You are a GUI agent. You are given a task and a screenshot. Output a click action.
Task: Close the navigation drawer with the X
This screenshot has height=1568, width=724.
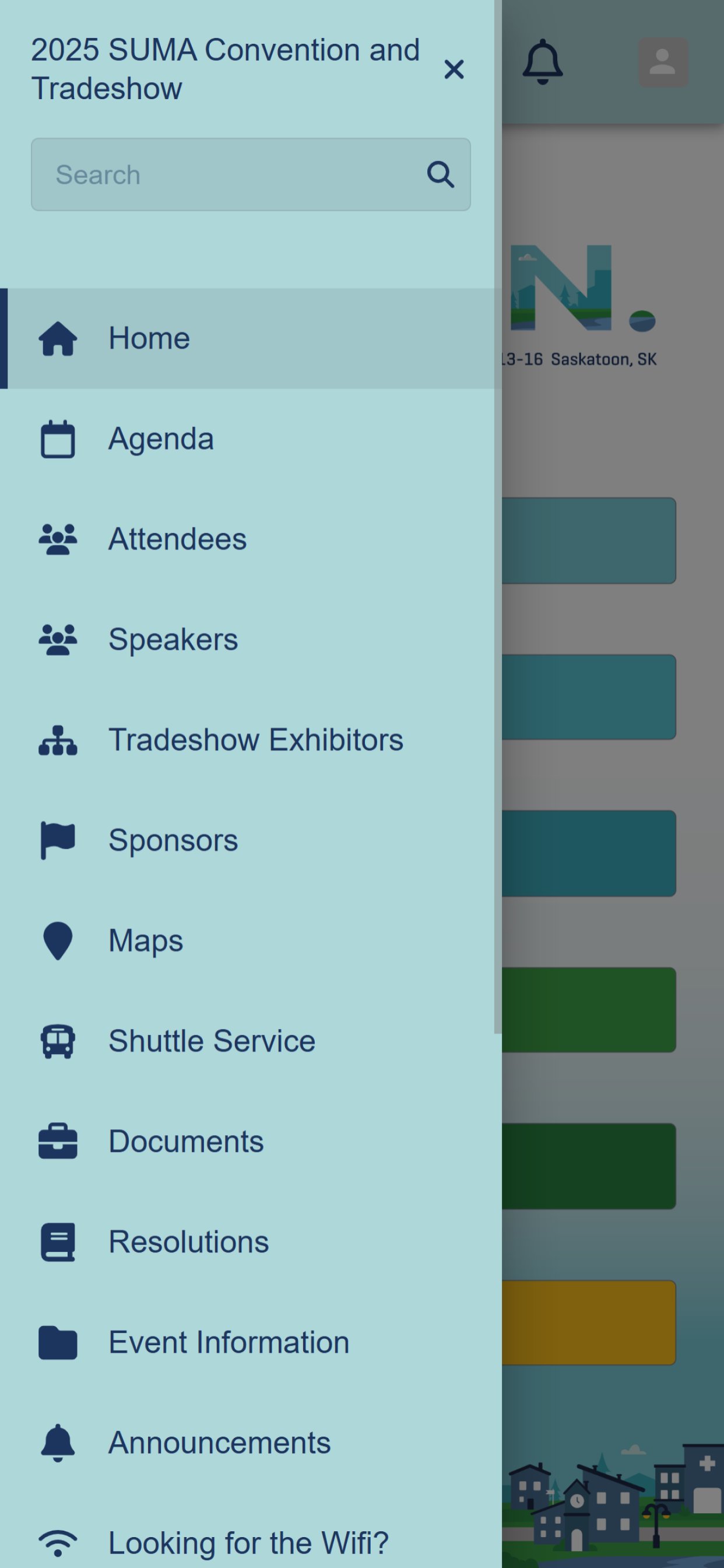coord(455,69)
